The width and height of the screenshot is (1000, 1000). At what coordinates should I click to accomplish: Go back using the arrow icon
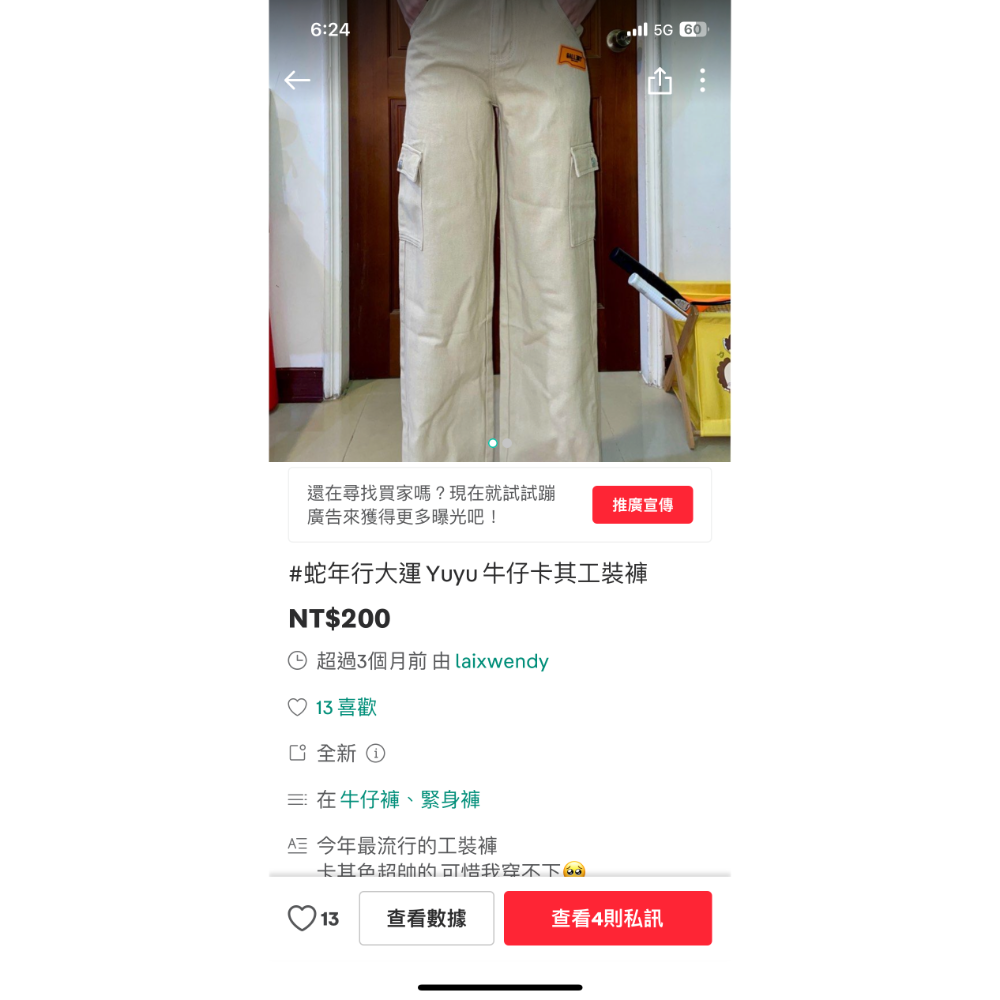pyautogui.click(x=297, y=81)
